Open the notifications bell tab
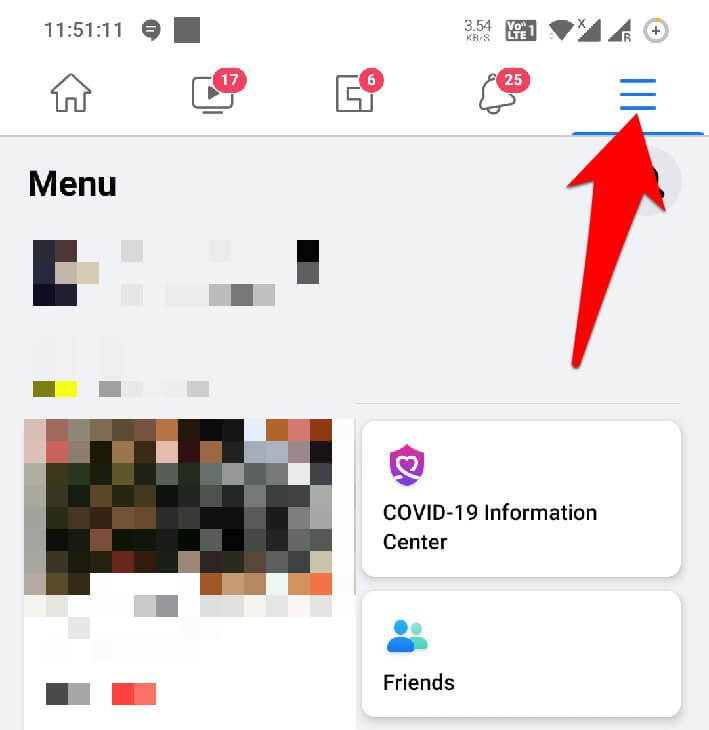Image resolution: width=709 pixels, height=730 pixels. tap(497, 94)
